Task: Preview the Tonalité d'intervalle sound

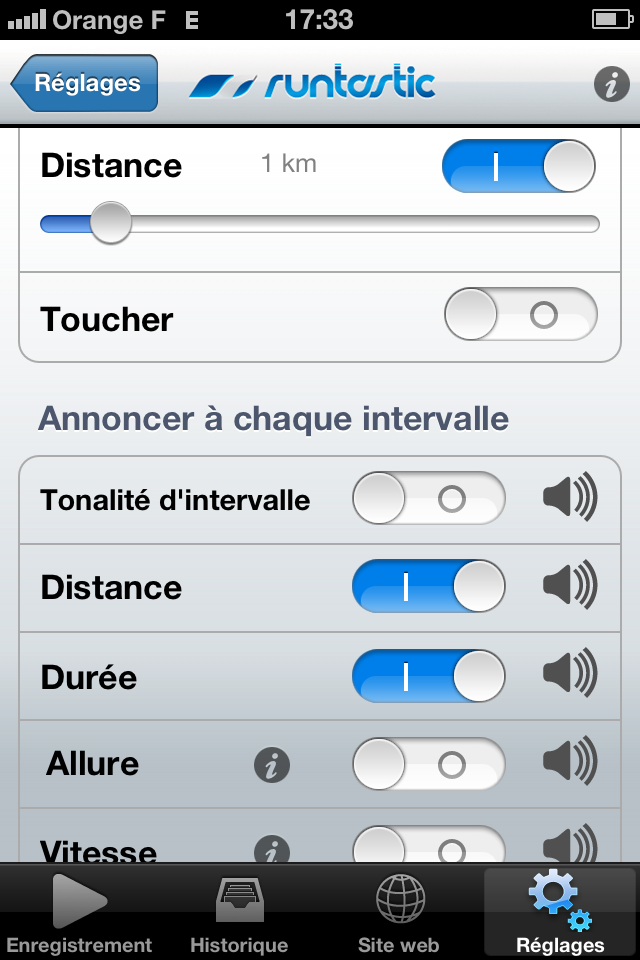Action: (x=570, y=498)
